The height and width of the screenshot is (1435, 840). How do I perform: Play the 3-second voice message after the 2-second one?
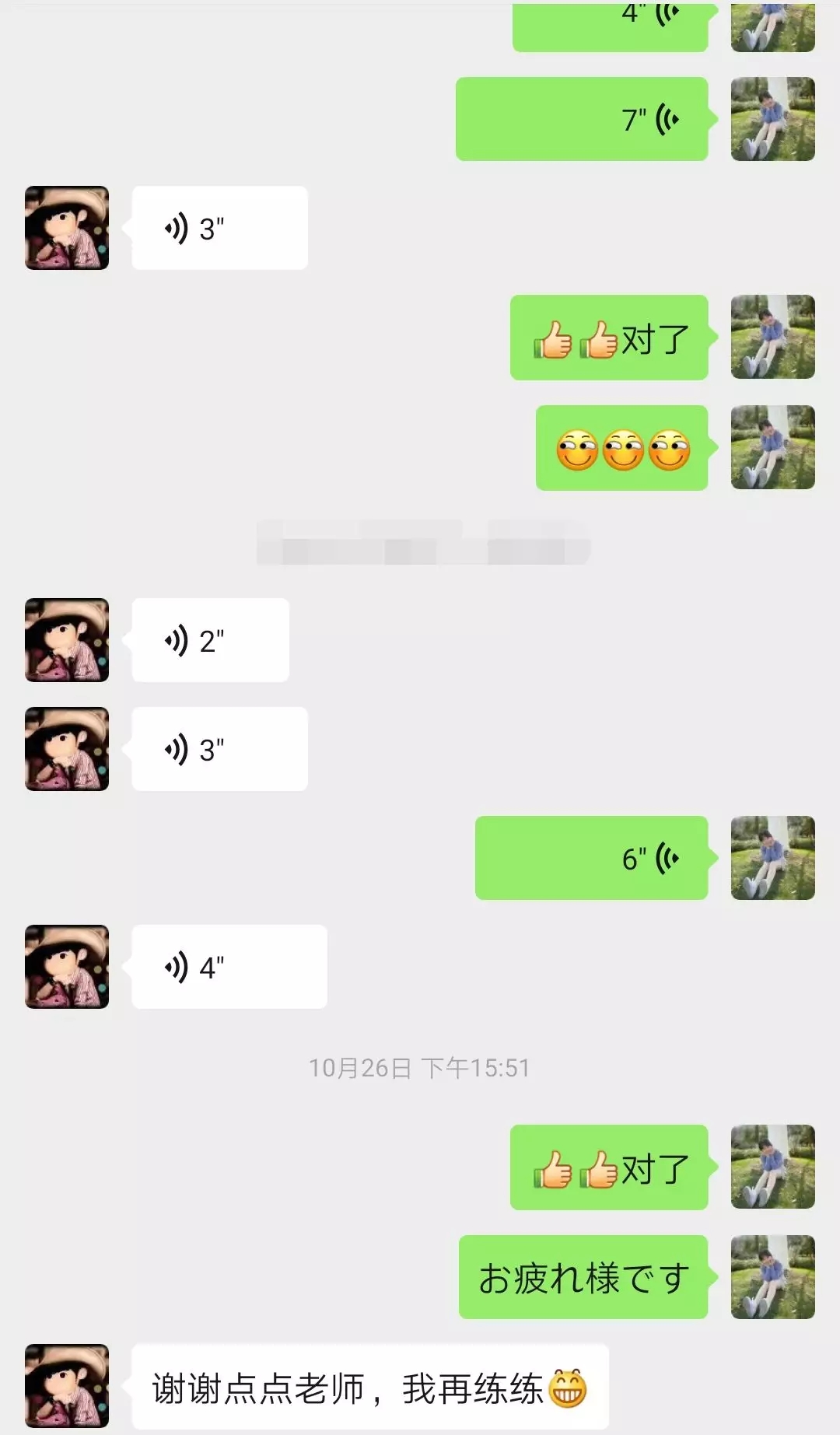(x=219, y=749)
